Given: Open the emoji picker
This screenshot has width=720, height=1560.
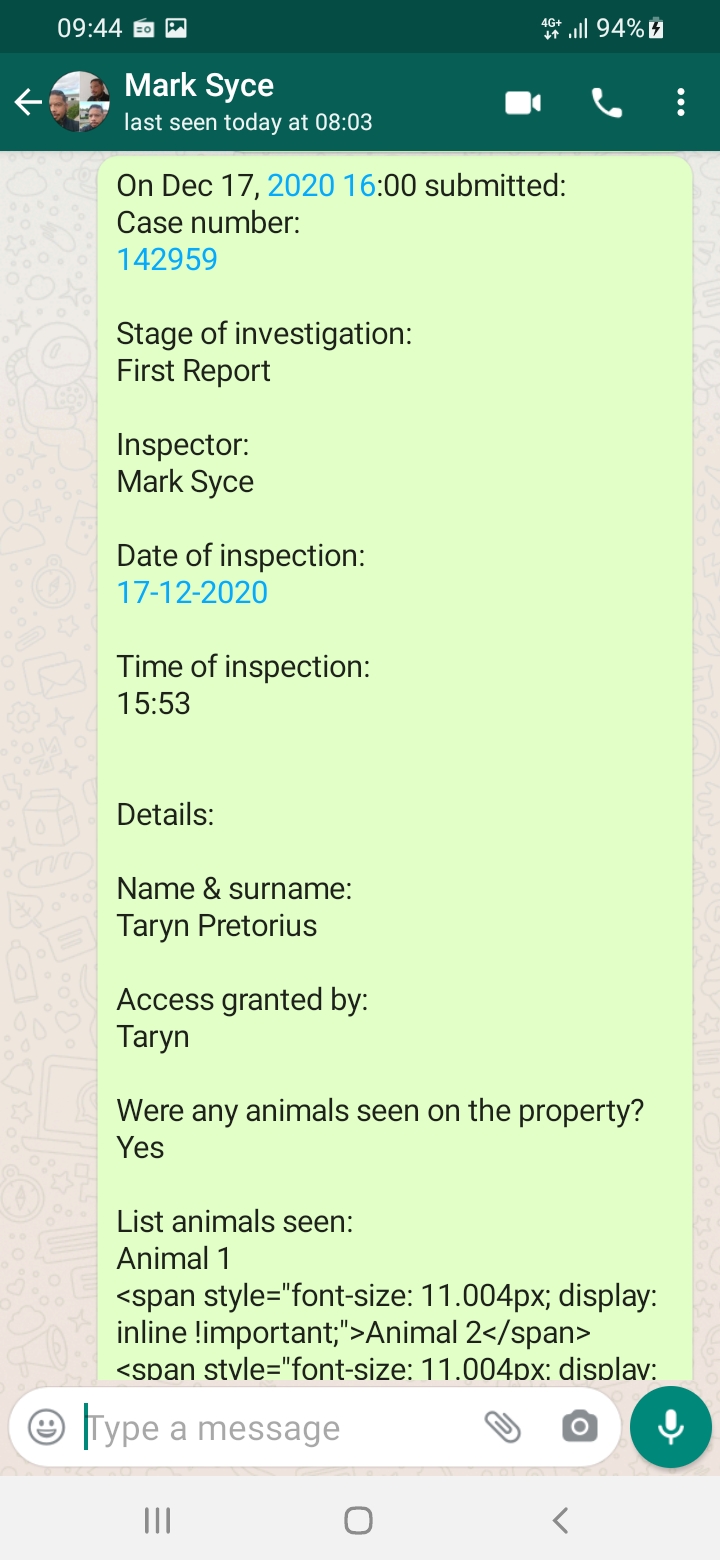Looking at the screenshot, I should pyautogui.click(x=46, y=1427).
